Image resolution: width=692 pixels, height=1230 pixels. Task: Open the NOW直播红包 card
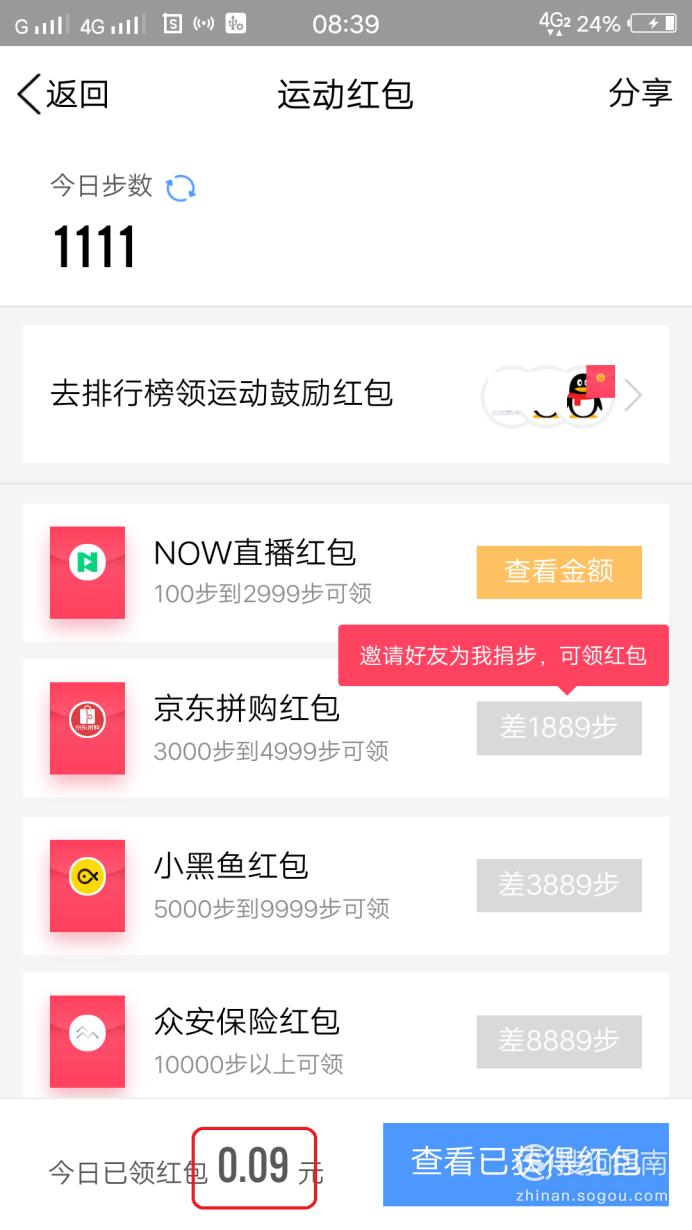pos(346,572)
